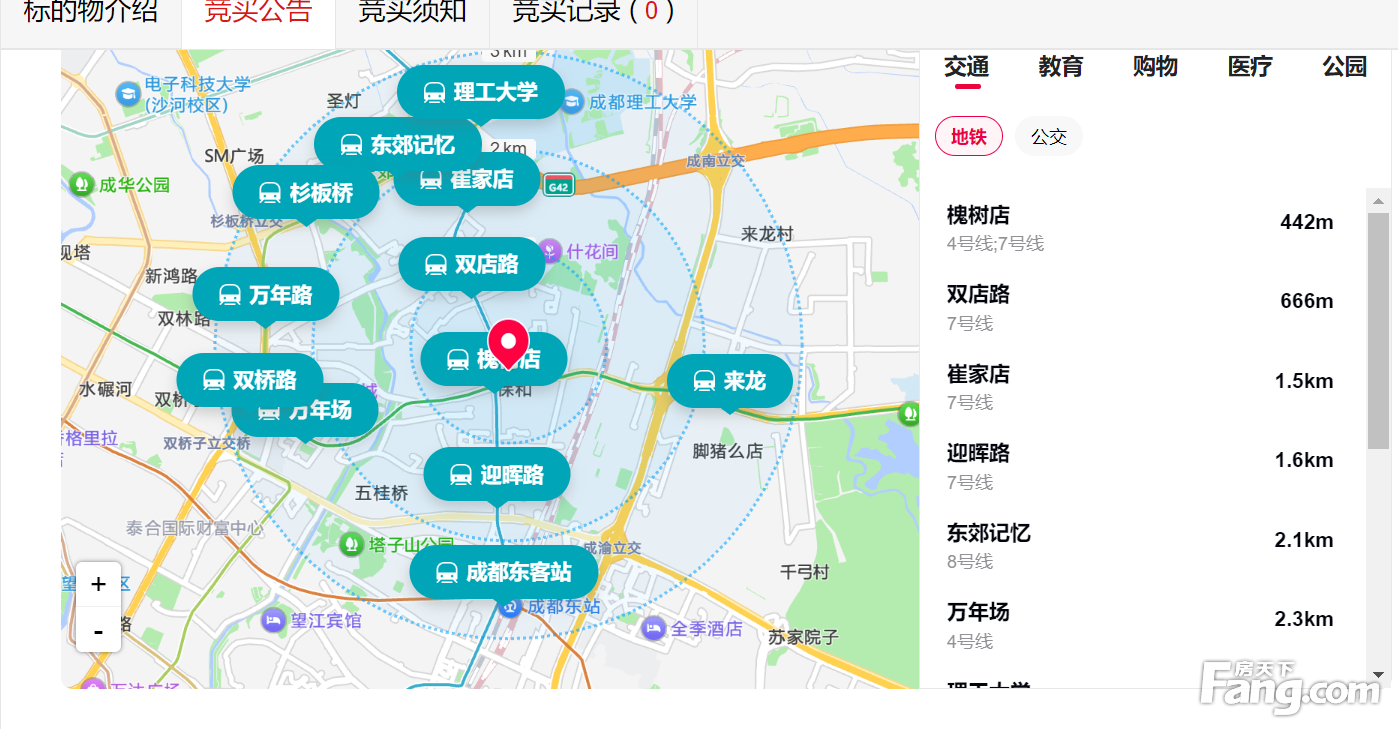Tap the 迎晖路 marker on the map
This screenshot has width=1398, height=729.
[497, 475]
